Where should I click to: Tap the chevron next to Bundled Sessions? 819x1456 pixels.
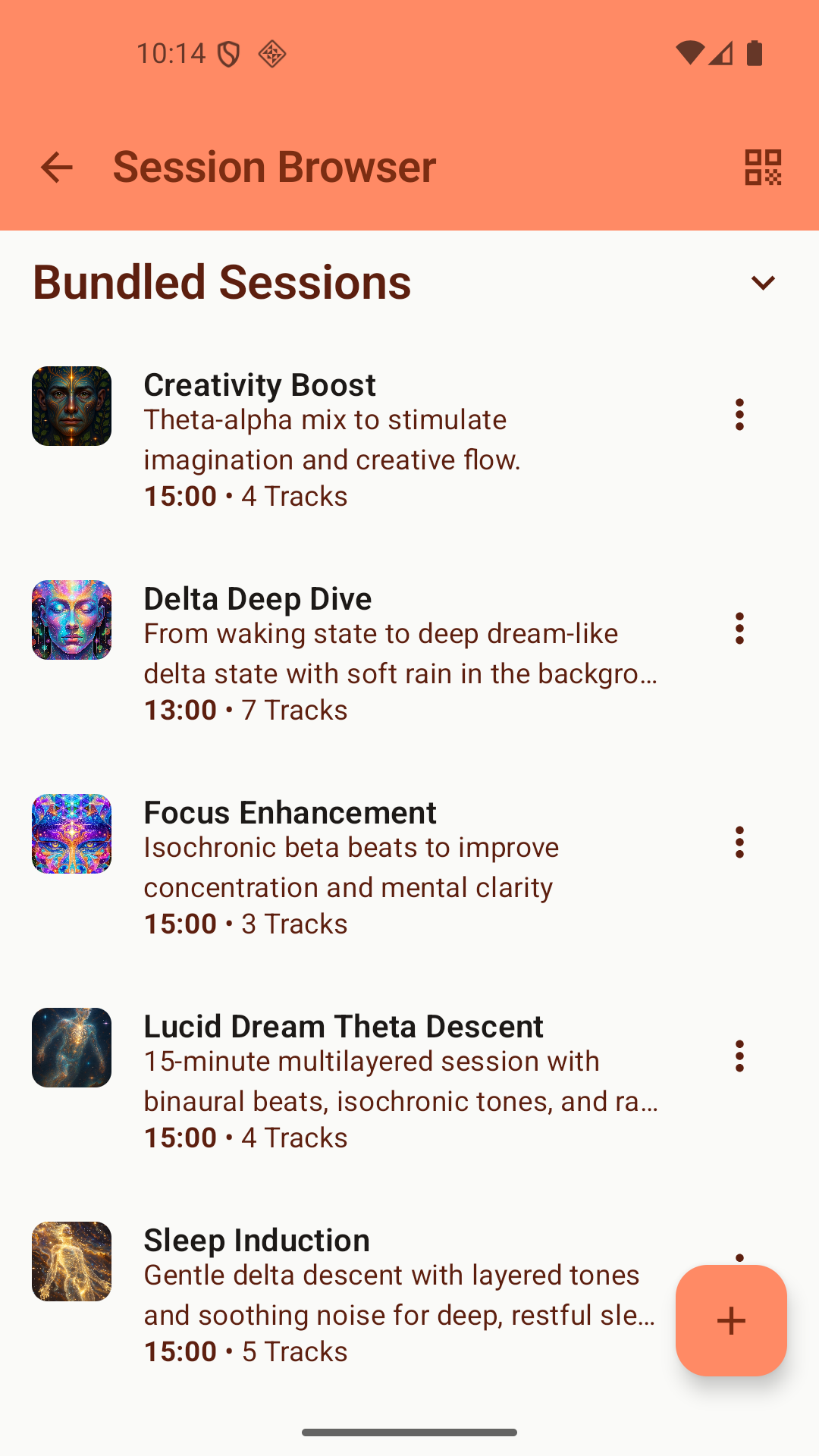click(764, 281)
